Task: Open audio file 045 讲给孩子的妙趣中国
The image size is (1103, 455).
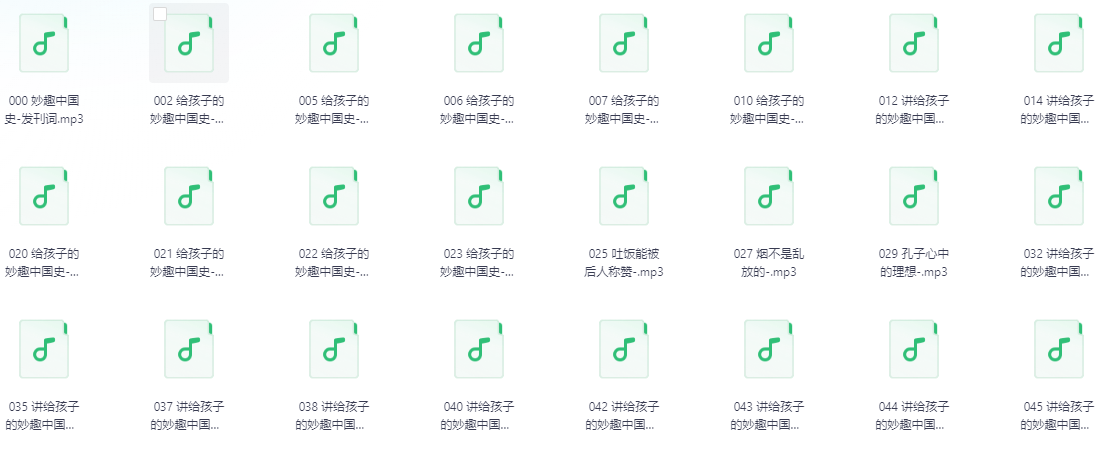Action: [x=1059, y=349]
